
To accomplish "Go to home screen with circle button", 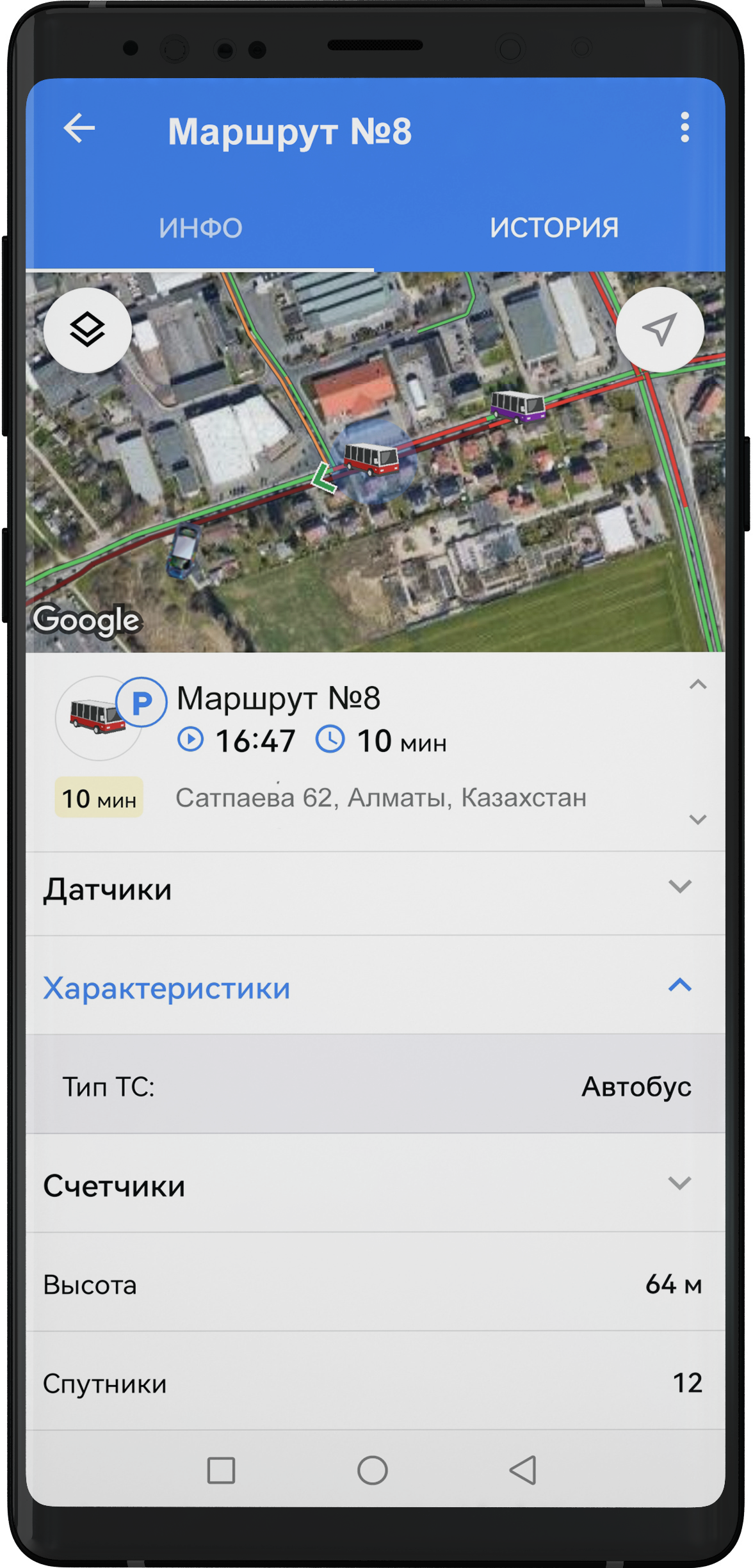I will coord(373,1470).
